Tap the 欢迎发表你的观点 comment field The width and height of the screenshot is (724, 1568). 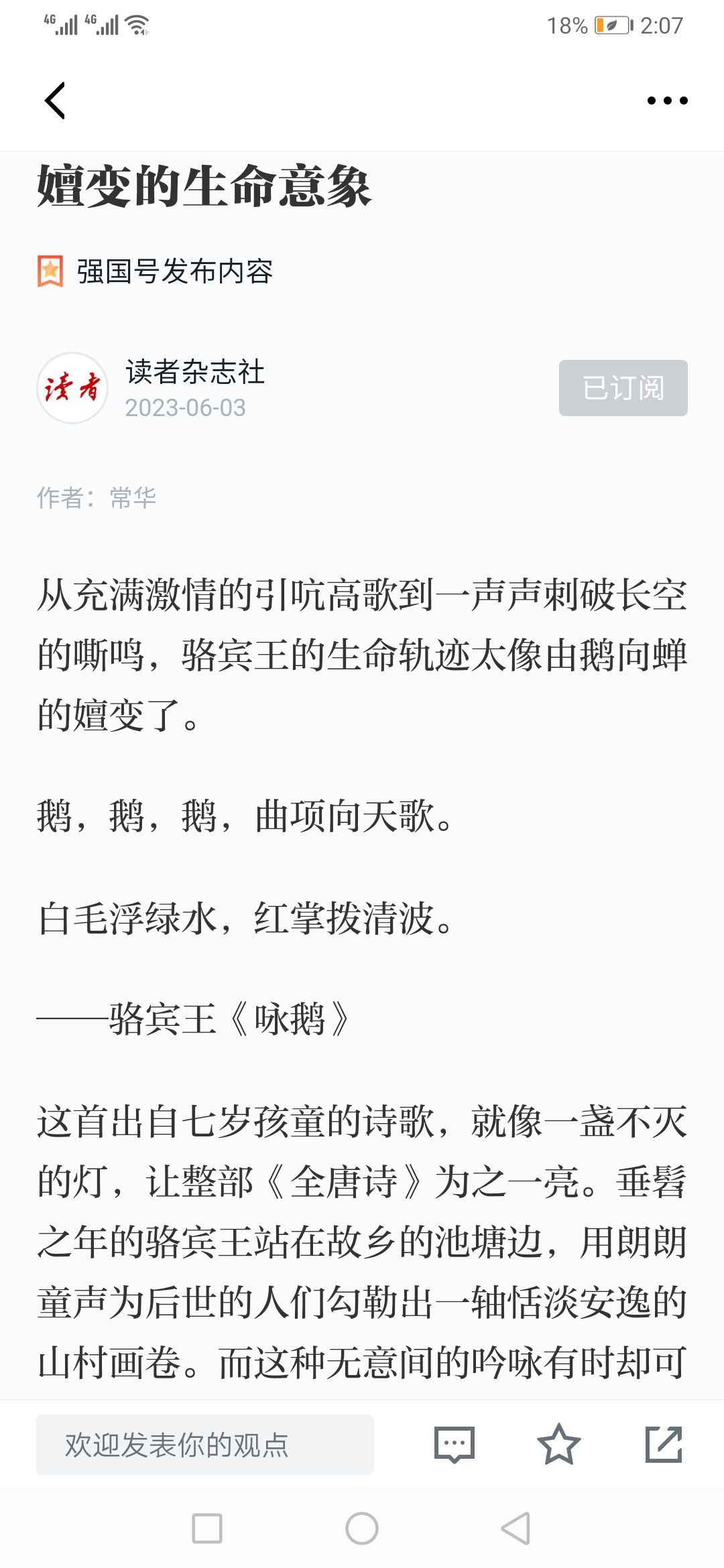coord(204,1444)
